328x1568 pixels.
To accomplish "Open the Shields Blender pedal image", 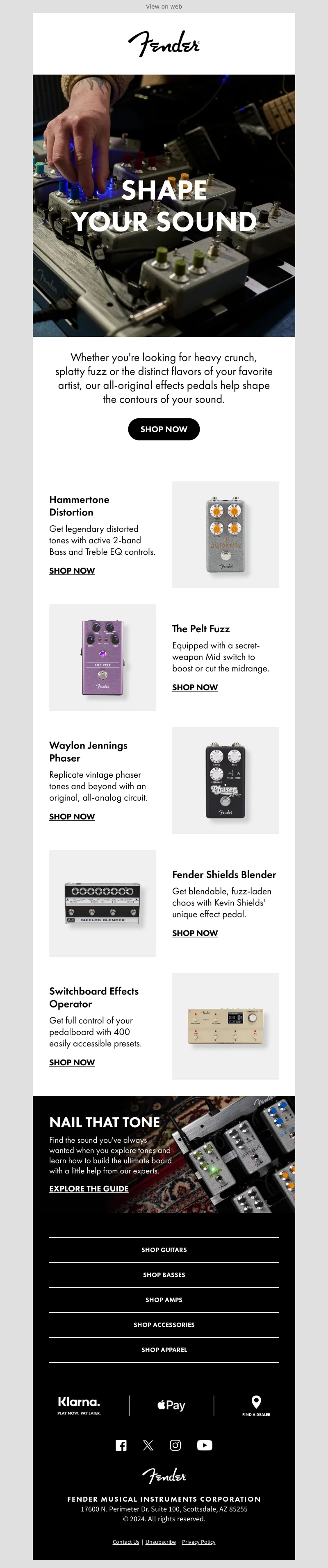I will (102, 903).
